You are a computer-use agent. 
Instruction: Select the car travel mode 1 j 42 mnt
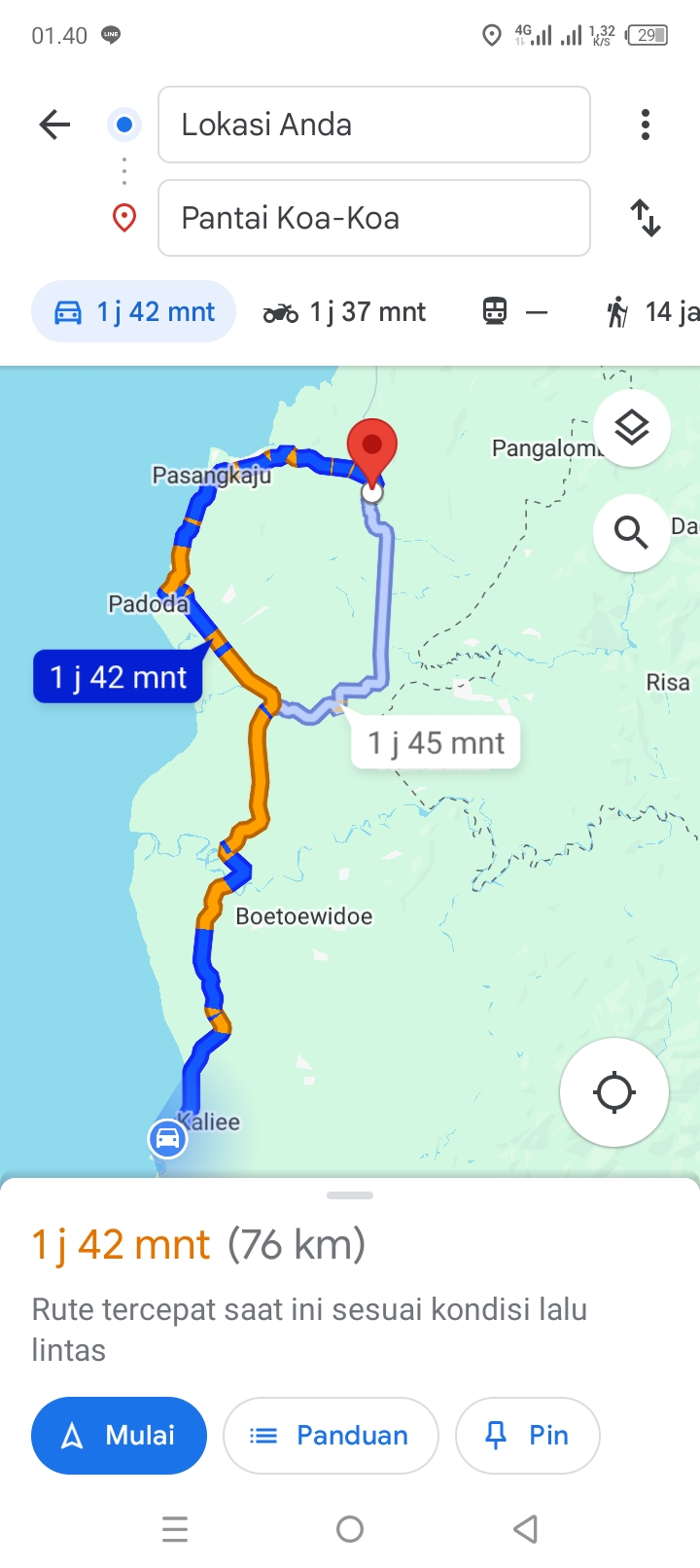pyautogui.click(x=134, y=311)
